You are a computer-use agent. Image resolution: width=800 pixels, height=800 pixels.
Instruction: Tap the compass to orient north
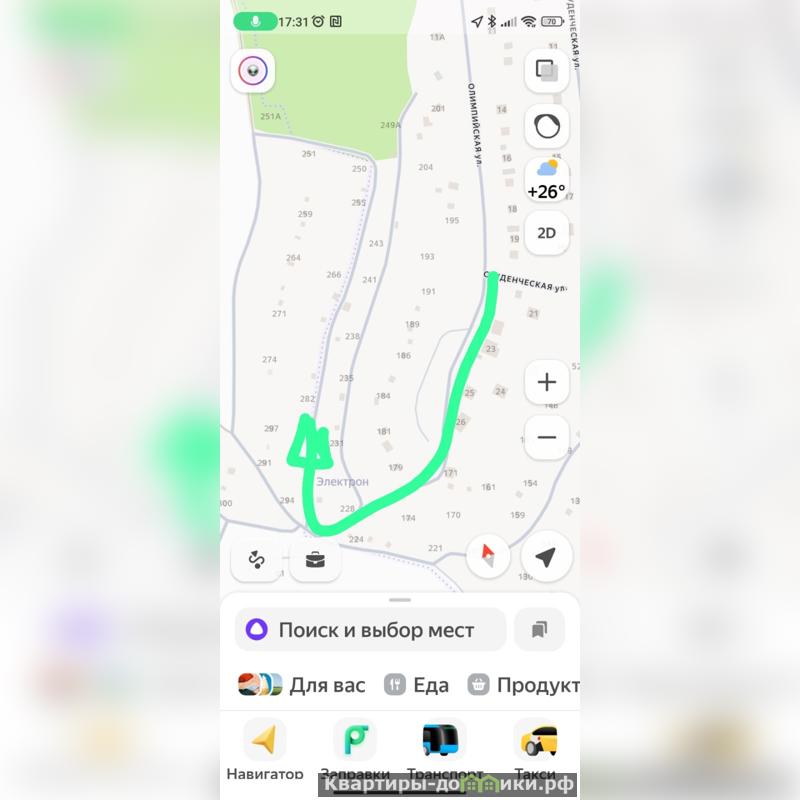point(489,557)
